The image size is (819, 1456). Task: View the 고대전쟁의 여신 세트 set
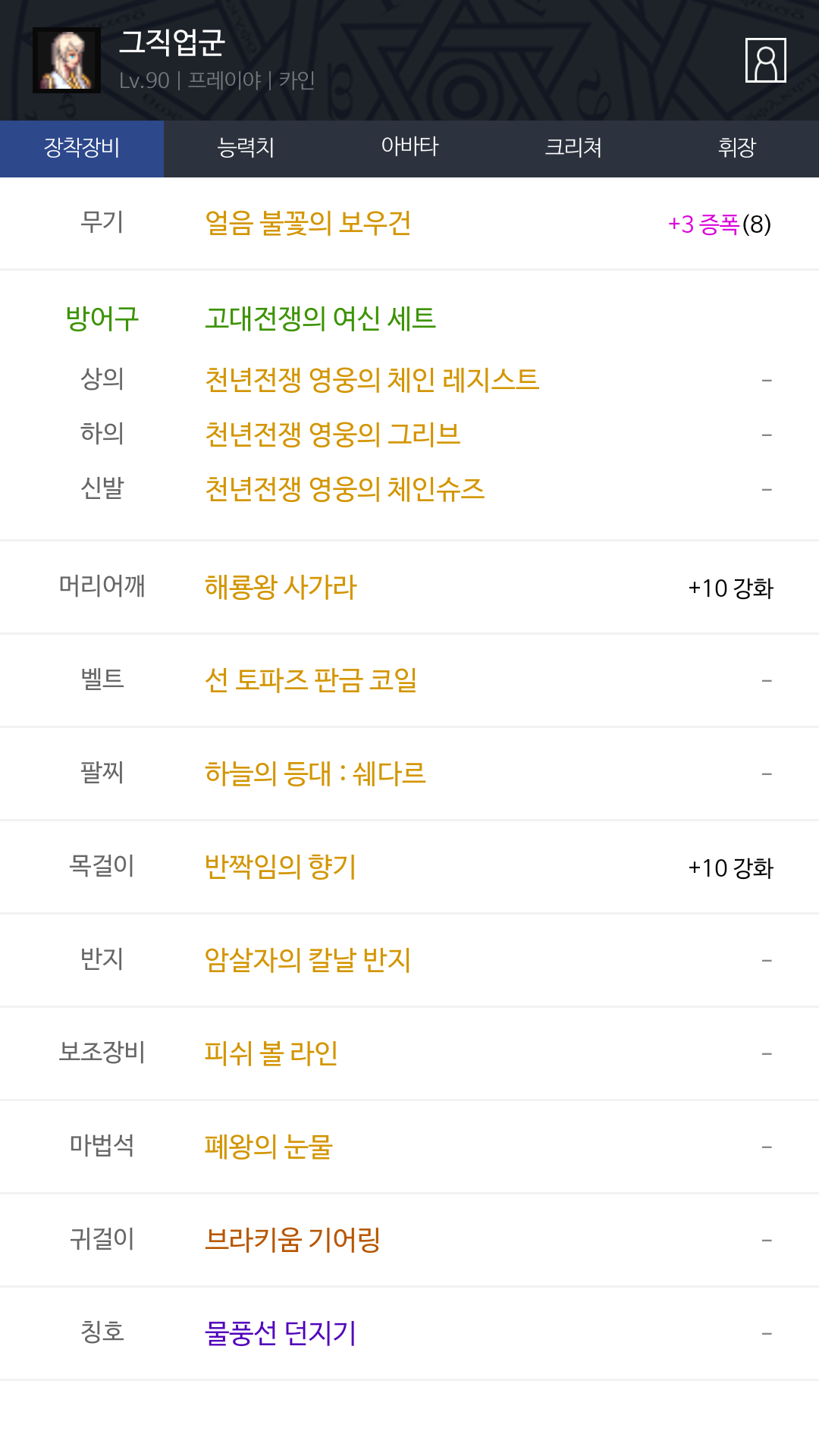pos(320,318)
